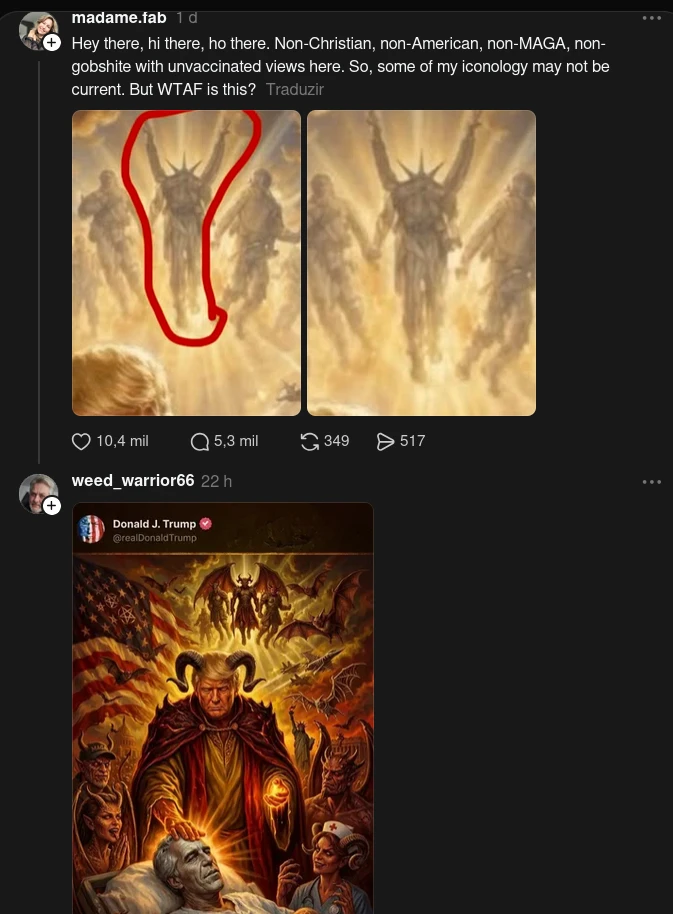This screenshot has width=673, height=914.
Task: Open the first image with red outline
Action: pyautogui.click(x=186, y=262)
